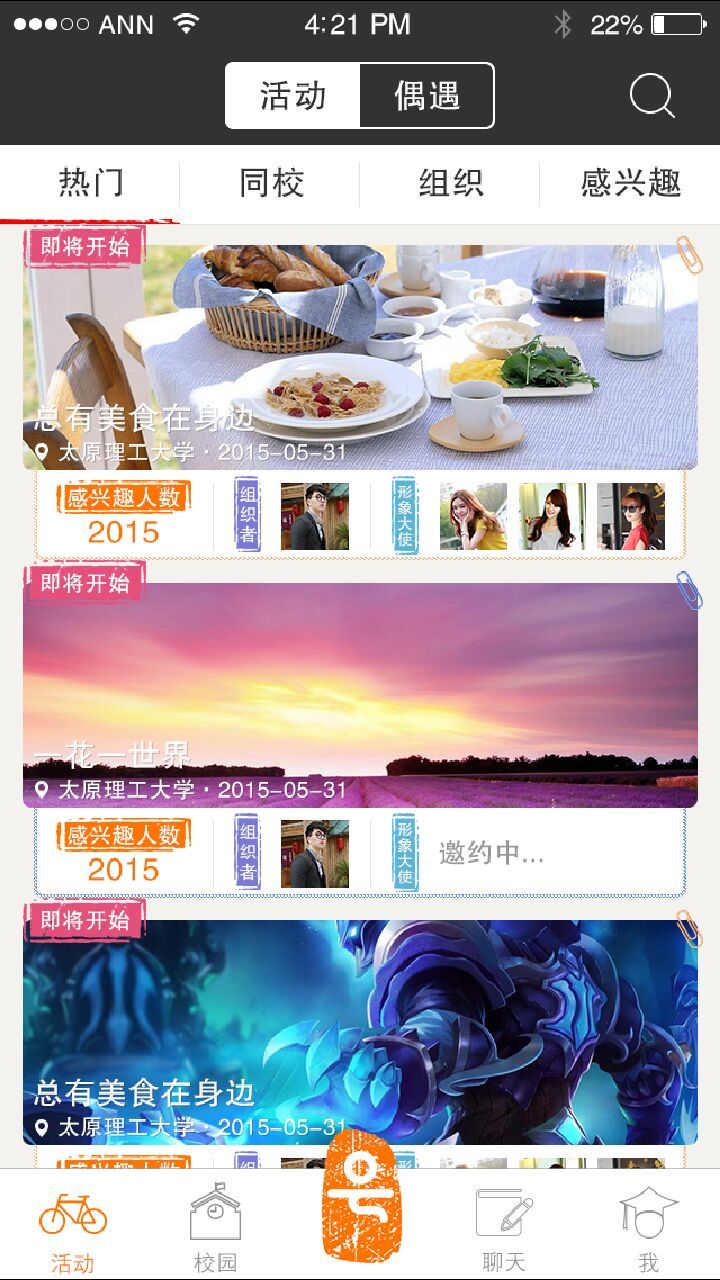Viewport: 720px width, 1280px height.
Task: Select the 热门 category tab
Action: point(90,182)
